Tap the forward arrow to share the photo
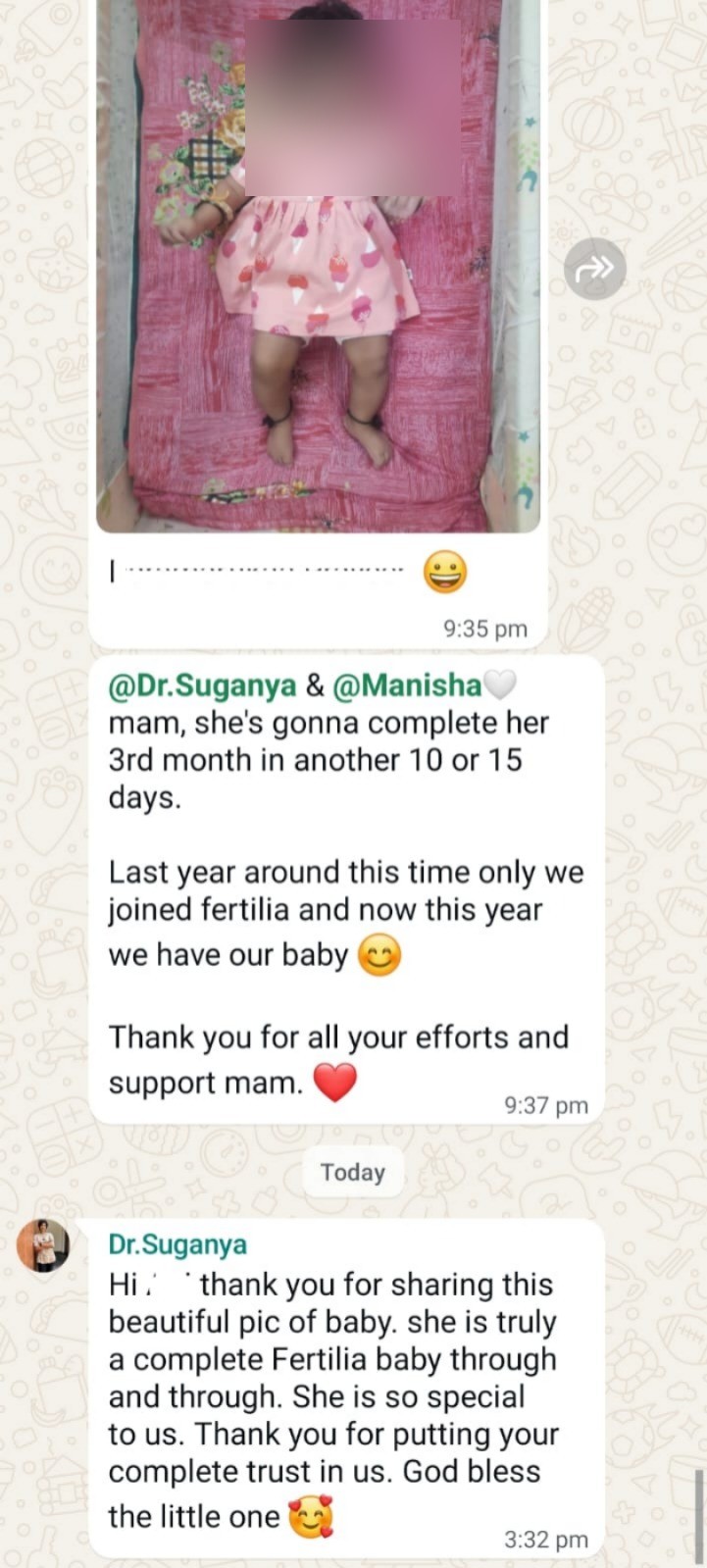Viewport: 707px width, 1568px height. pyautogui.click(x=596, y=268)
